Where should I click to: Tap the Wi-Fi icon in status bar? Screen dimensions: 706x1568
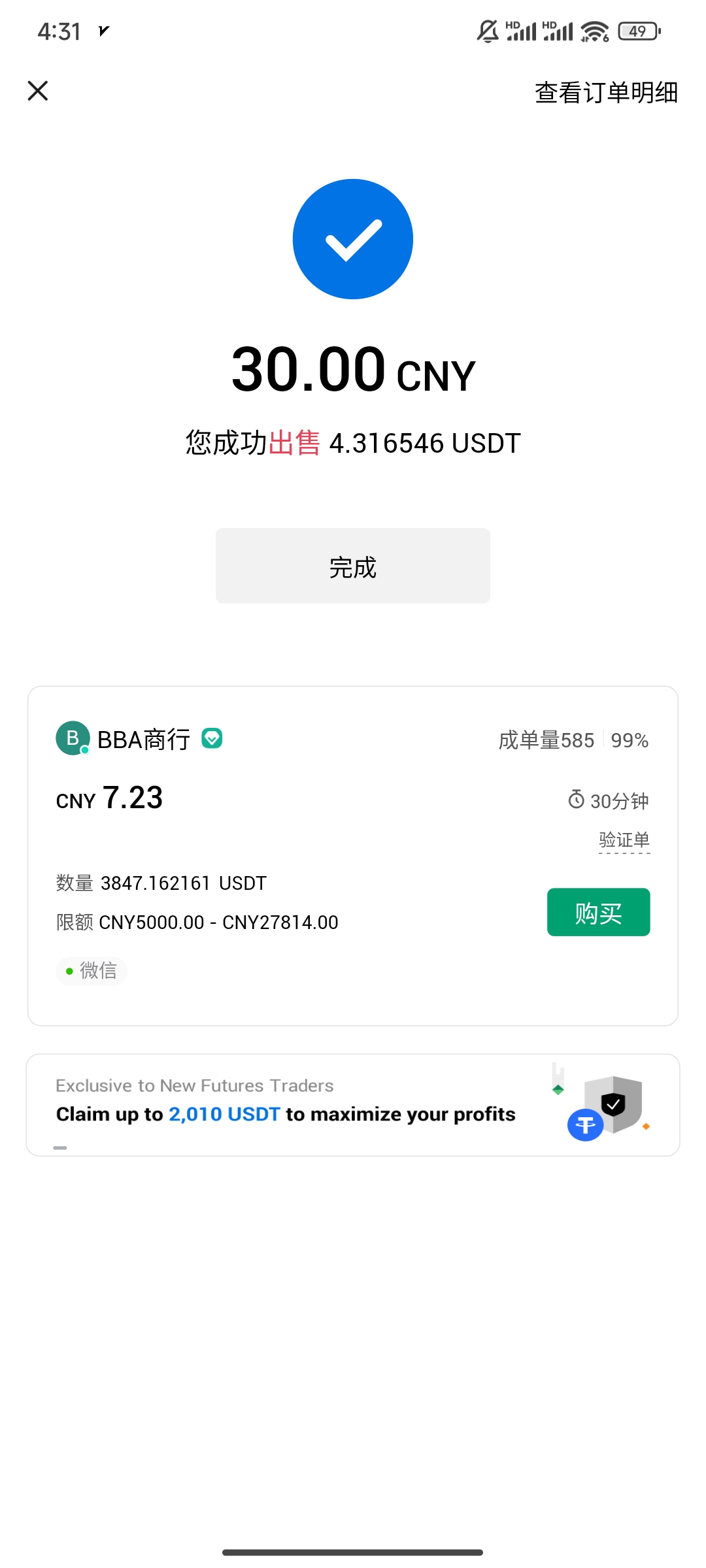pyautogui.click(x=594, y=30)
